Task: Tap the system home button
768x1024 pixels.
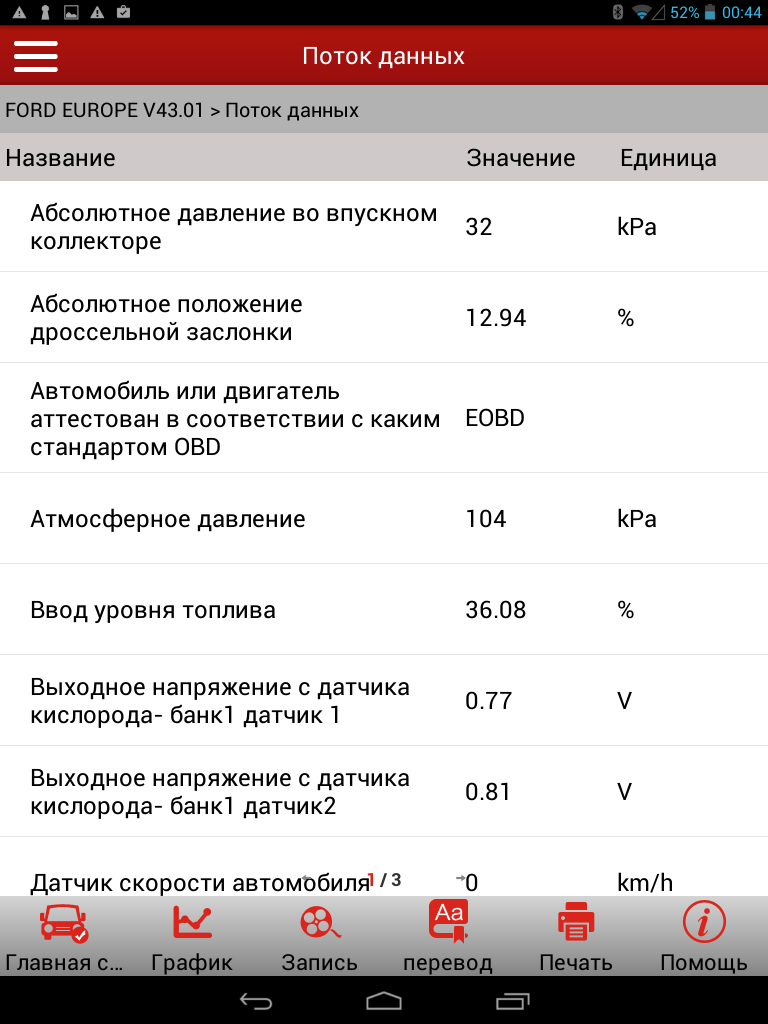Action: (384, 1000)
